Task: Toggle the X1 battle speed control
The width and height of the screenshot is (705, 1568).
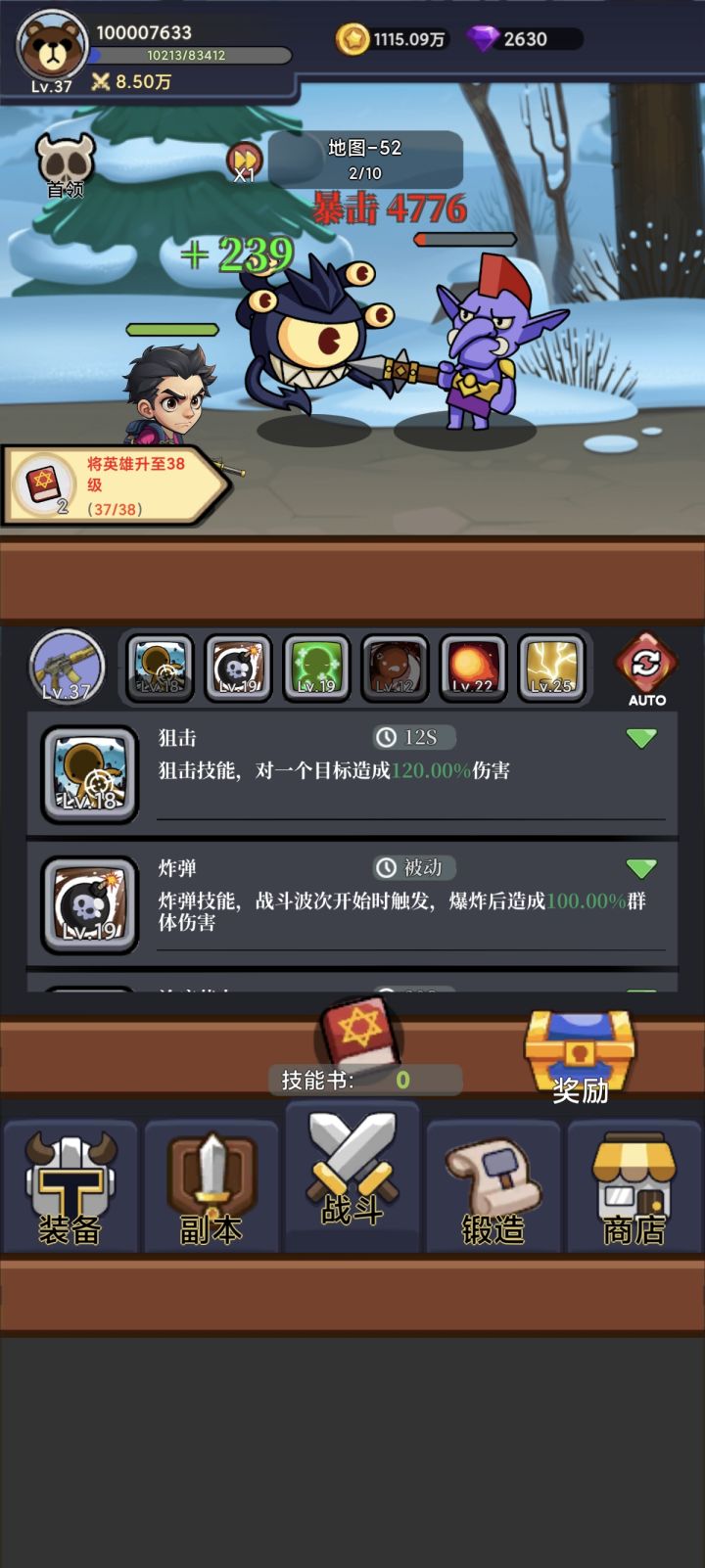Action: point(243,160)
